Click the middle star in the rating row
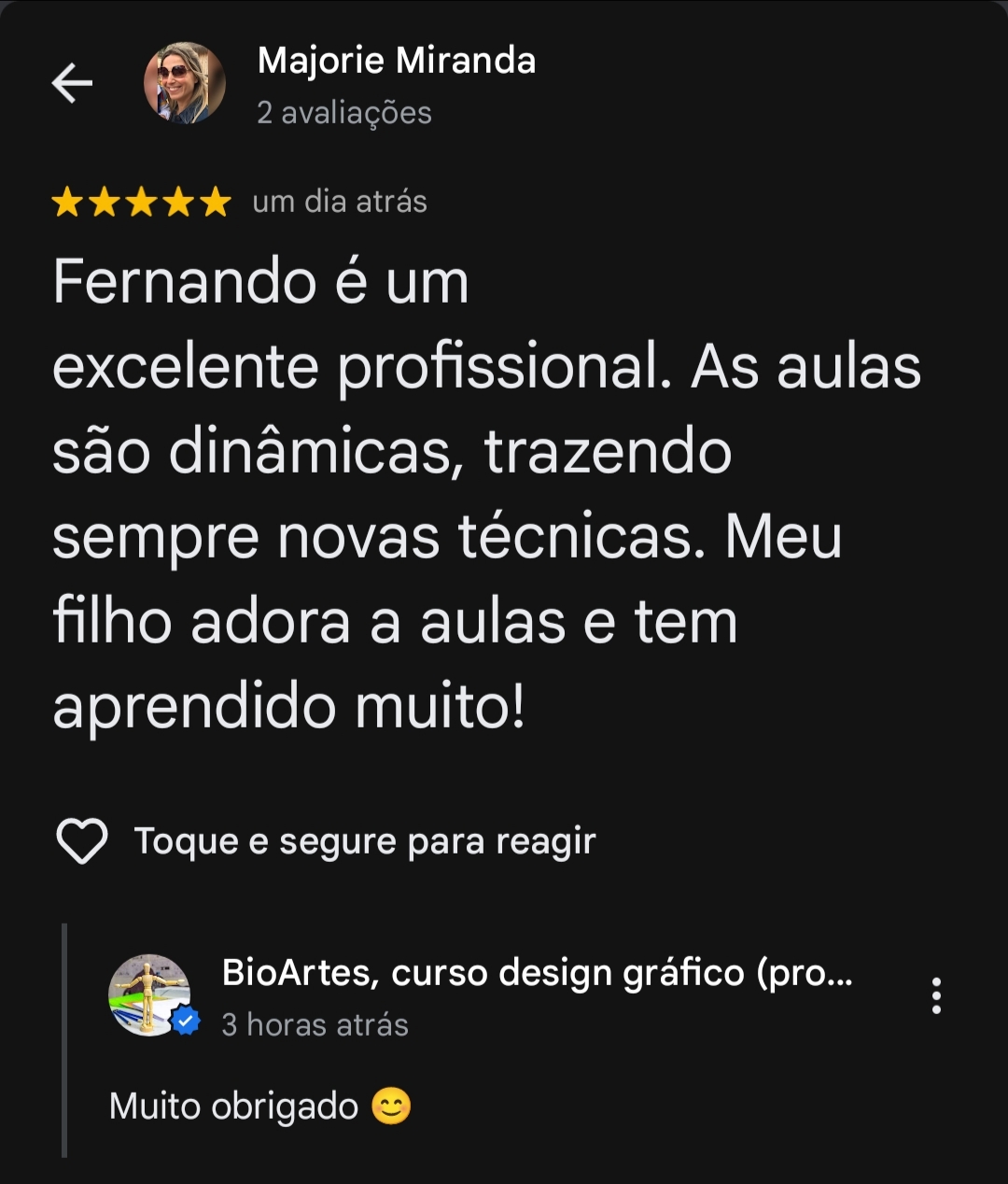This screenshot has width=1008, height=1184. coord(142,201)
